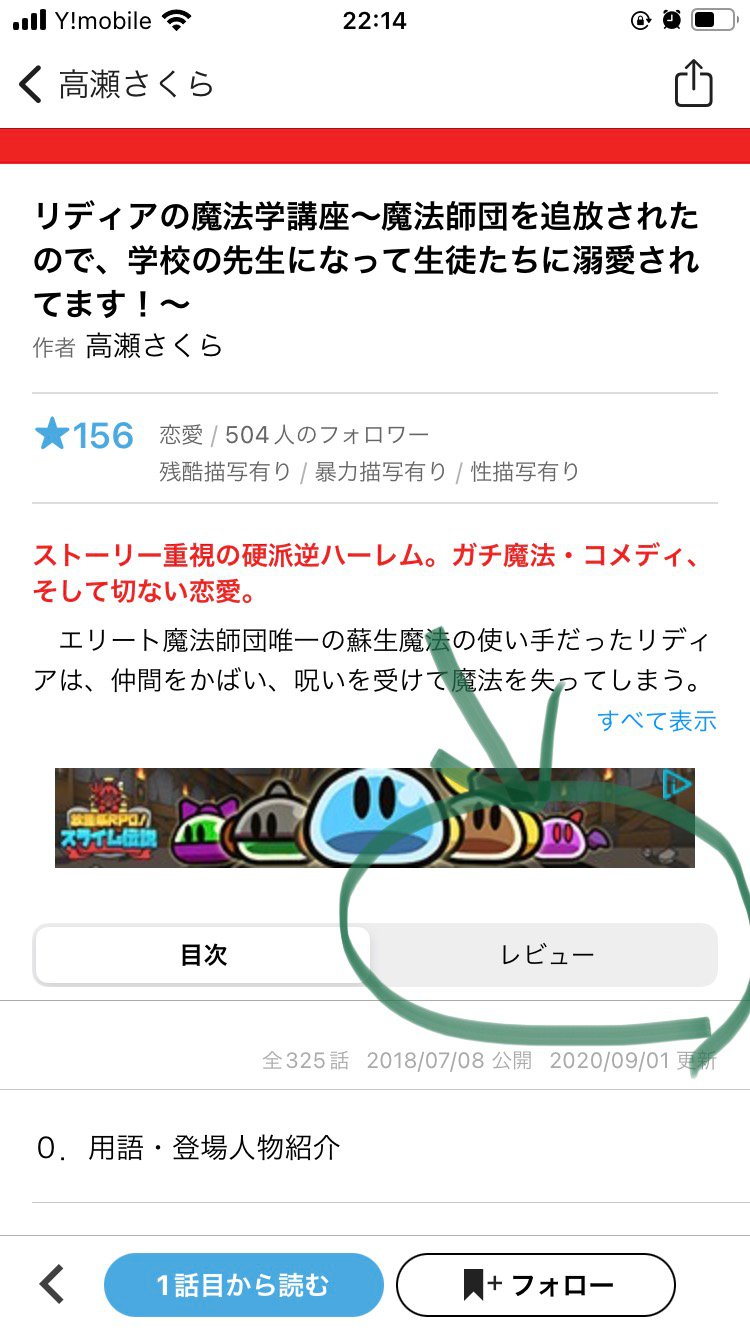
Task: Follow this novel with フォロー button
Action: coord(536,1285)
